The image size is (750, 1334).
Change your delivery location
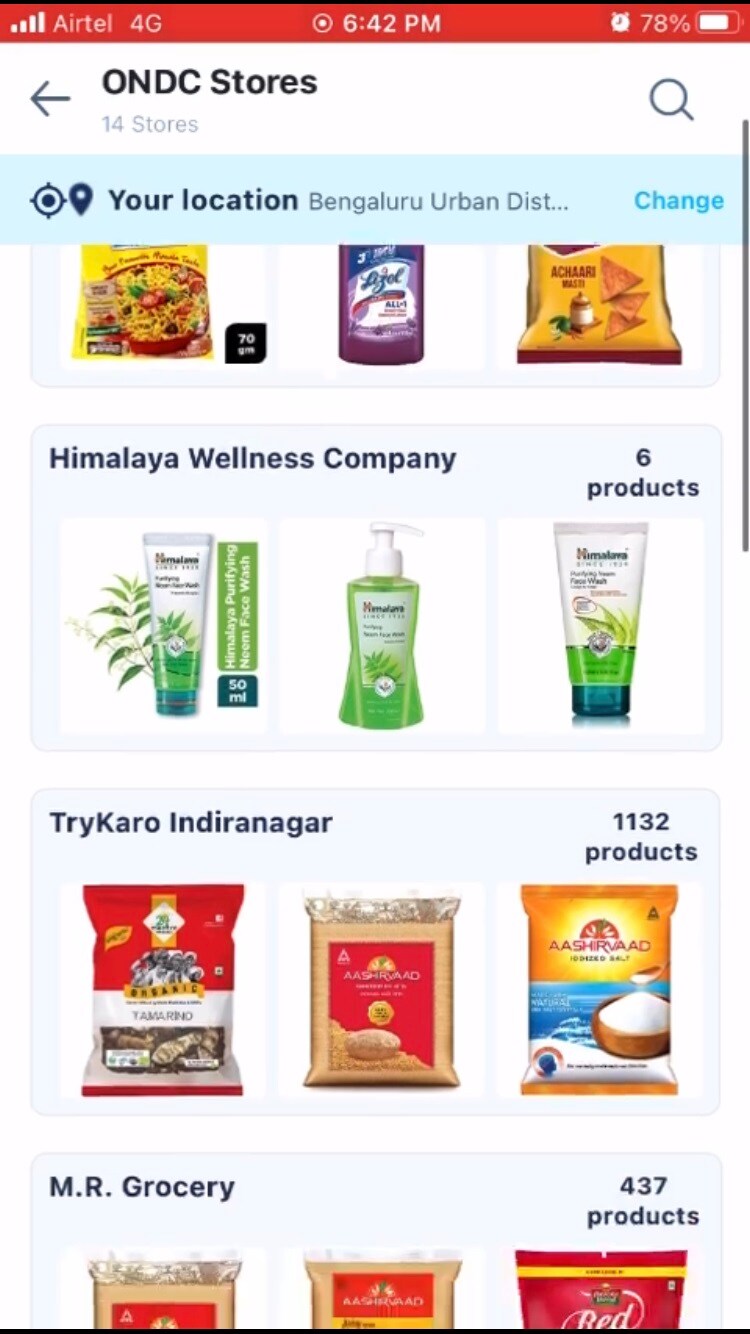tap(678, 200)
